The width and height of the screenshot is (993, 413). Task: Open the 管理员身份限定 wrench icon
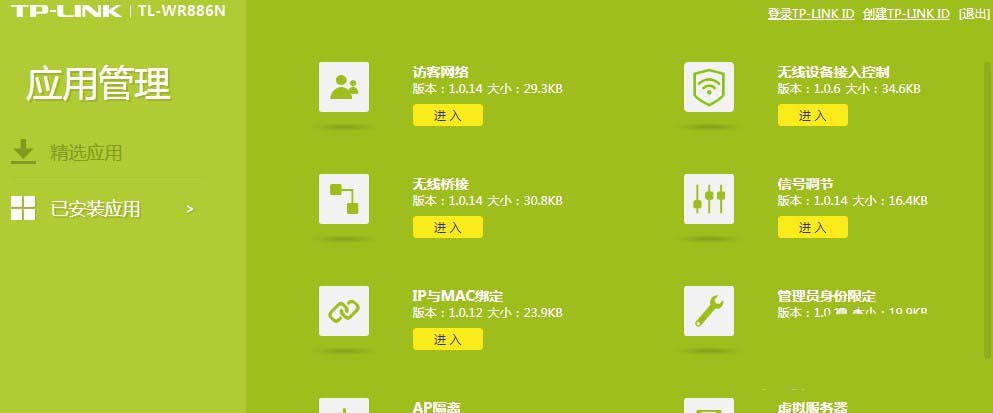pos(708,311)
